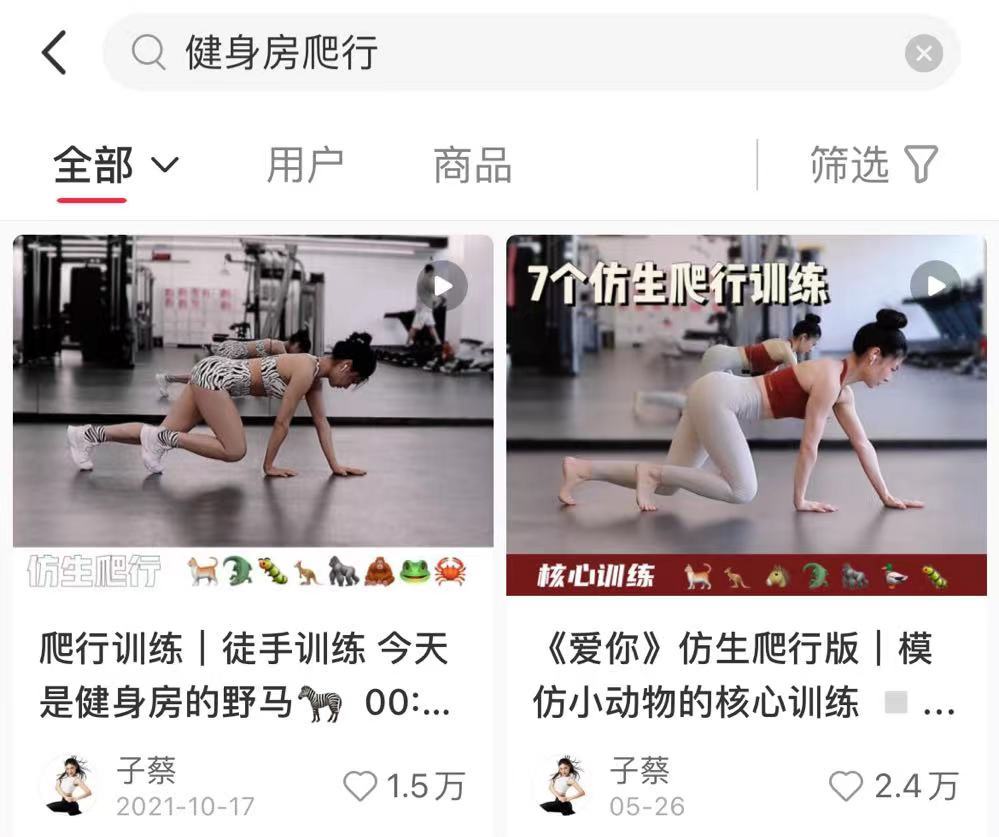Viewport: 999px width, 837px height.
Task: Open 子蔡's profile under the 05-26 post
Action: [561, 785]
